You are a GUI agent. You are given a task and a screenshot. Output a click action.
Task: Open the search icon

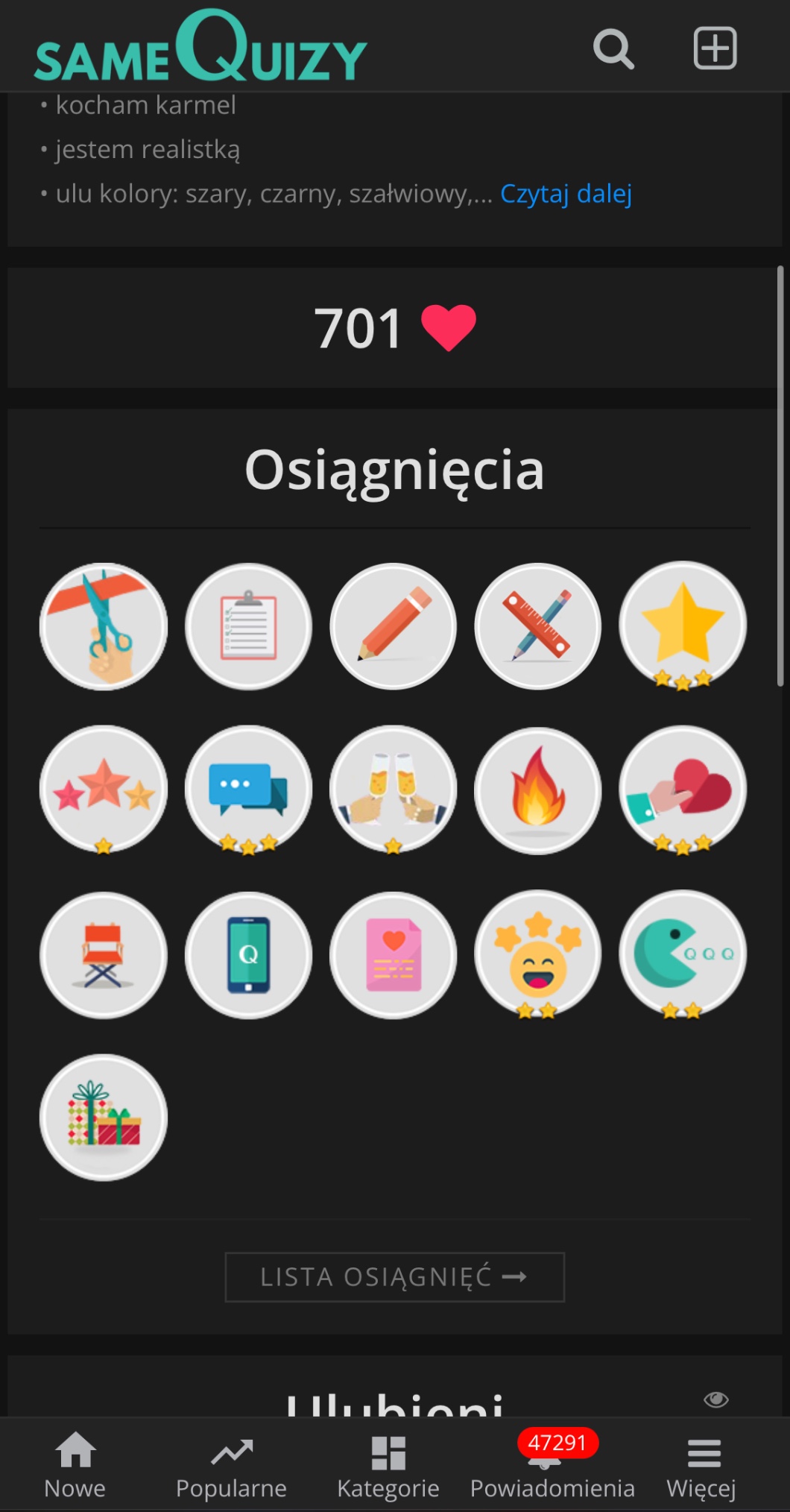coord(613,49)
